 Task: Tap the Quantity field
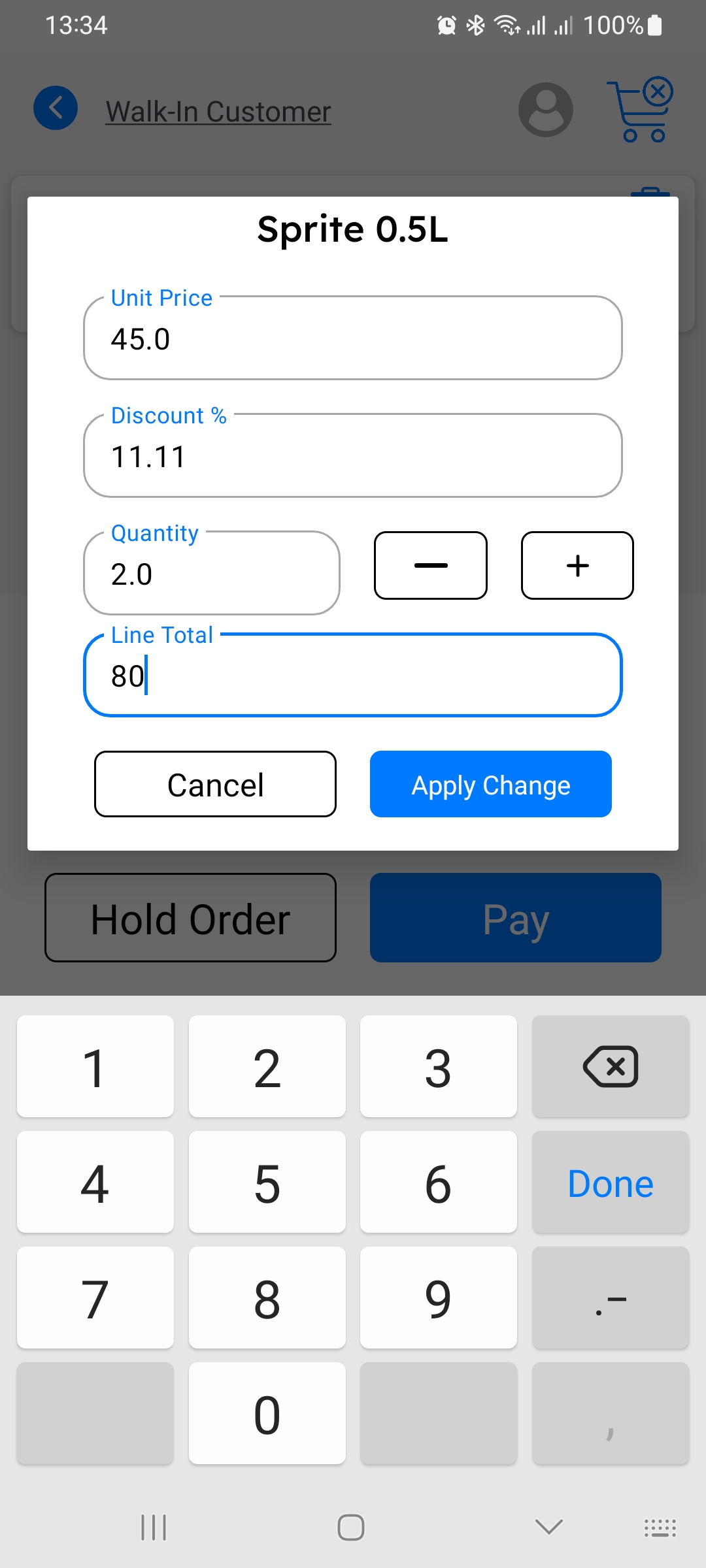(x=212, y=573)
